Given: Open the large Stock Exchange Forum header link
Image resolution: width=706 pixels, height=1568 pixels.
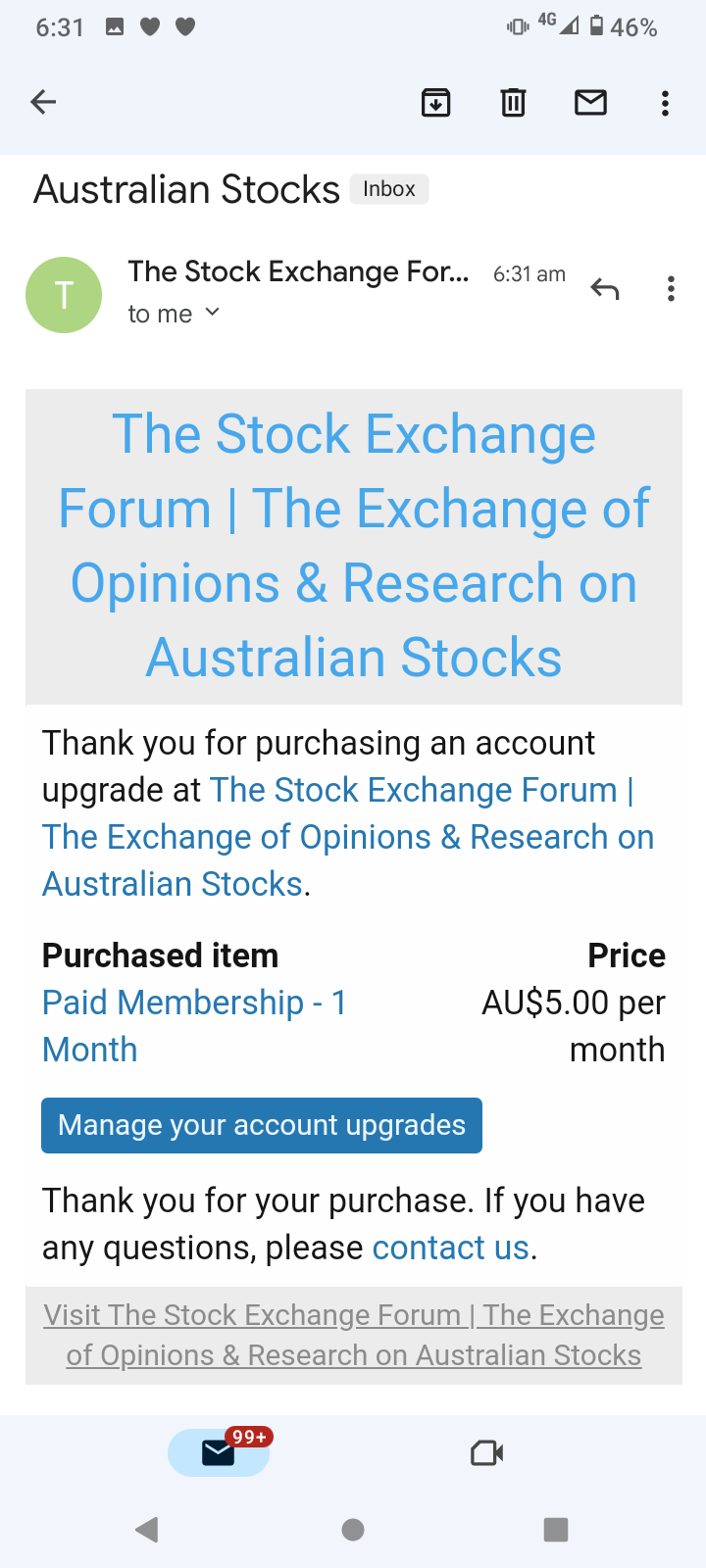Looking at the screenshot, I should tap(354, 546).
